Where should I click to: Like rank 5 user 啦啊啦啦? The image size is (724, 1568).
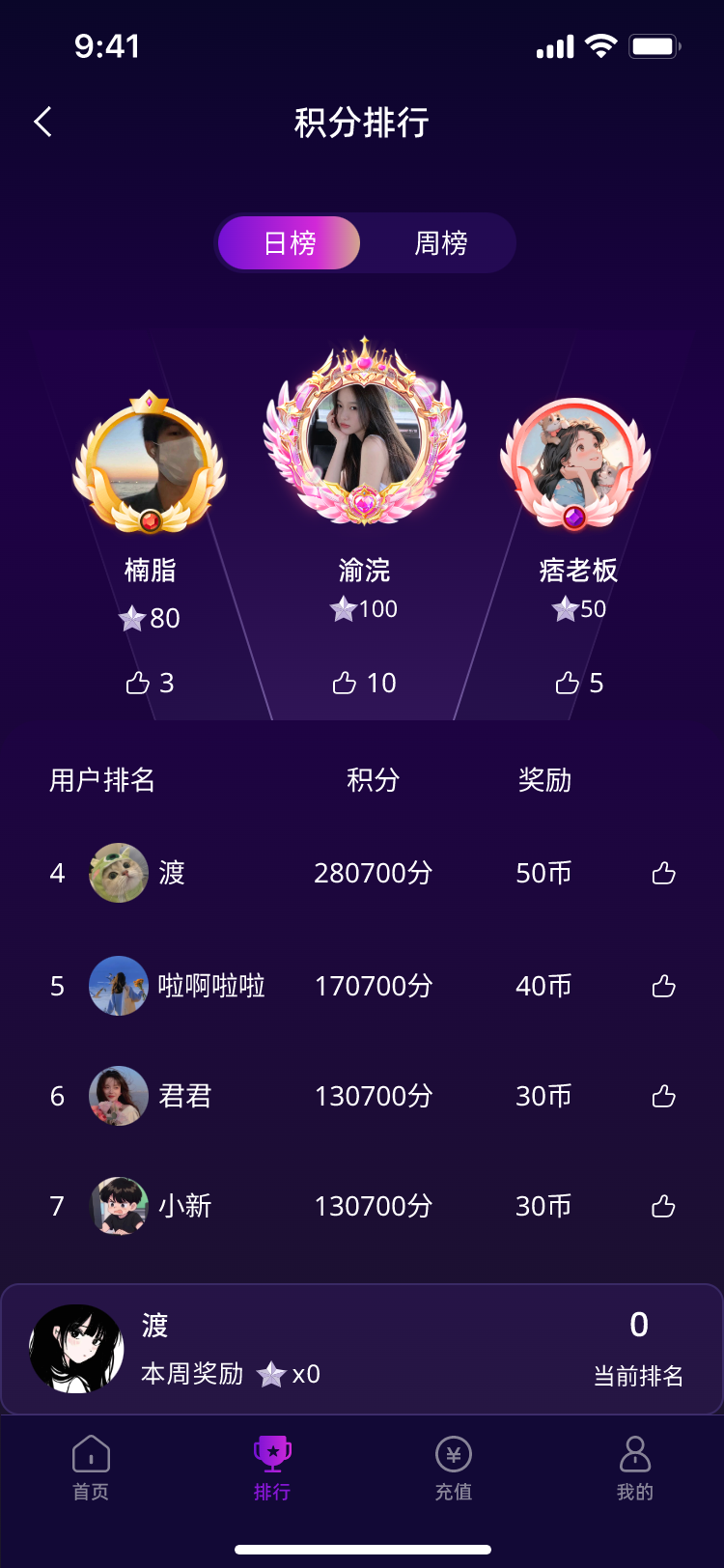pyautogui.click(x=663, y=986)
